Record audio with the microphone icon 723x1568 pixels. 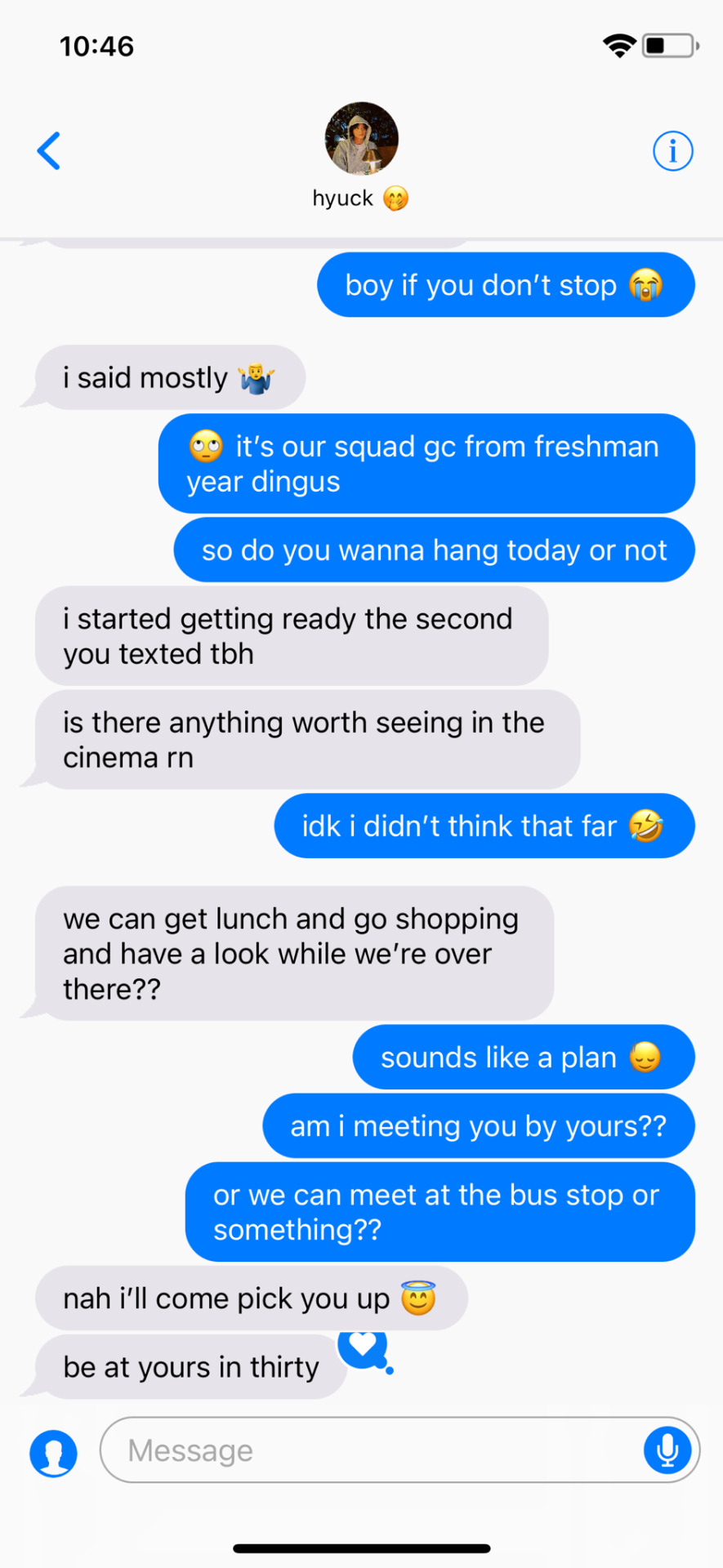point(667,1450)
